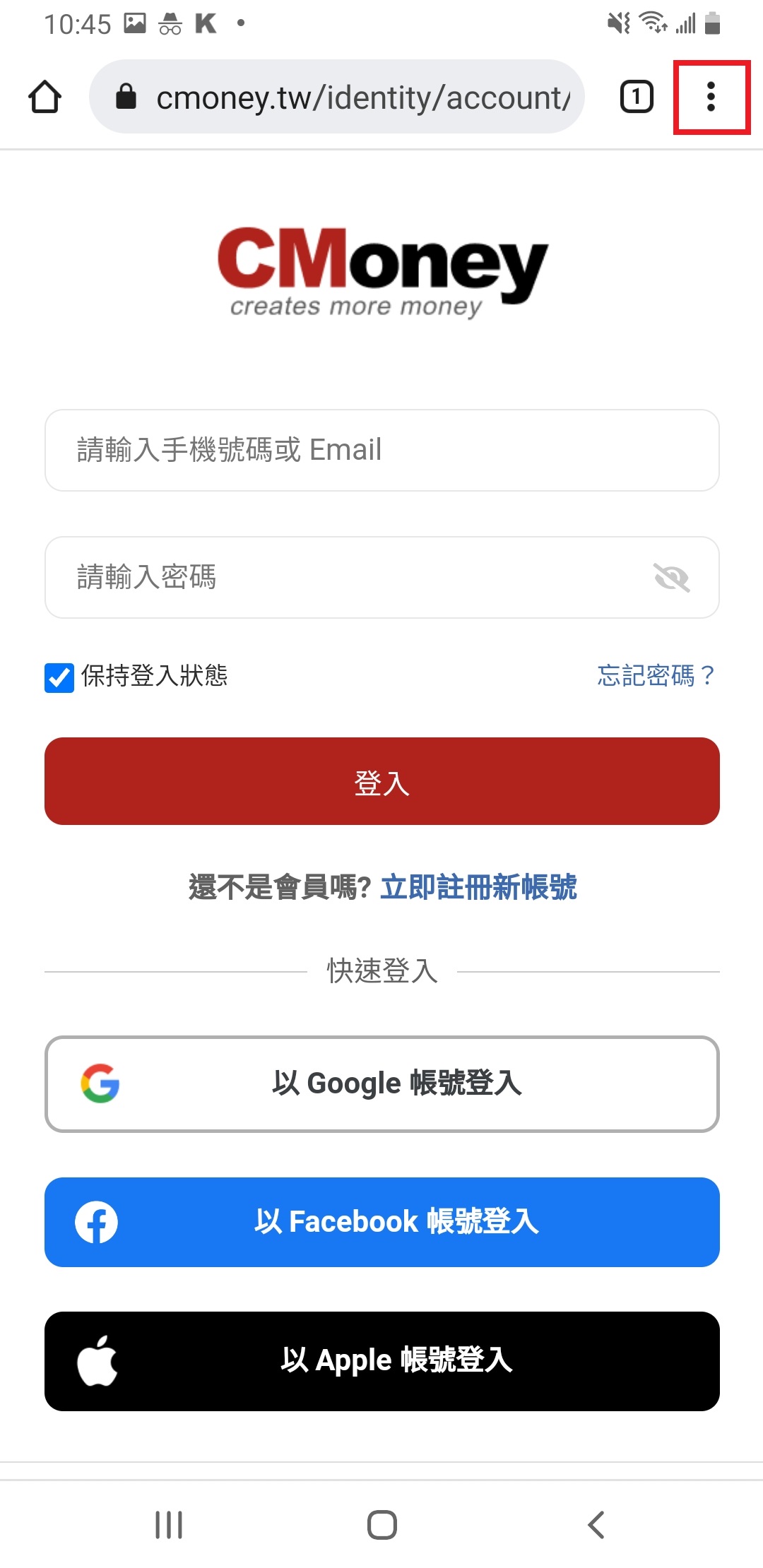
Task: Focus the password input field
Action: click(x=382, y=577)
